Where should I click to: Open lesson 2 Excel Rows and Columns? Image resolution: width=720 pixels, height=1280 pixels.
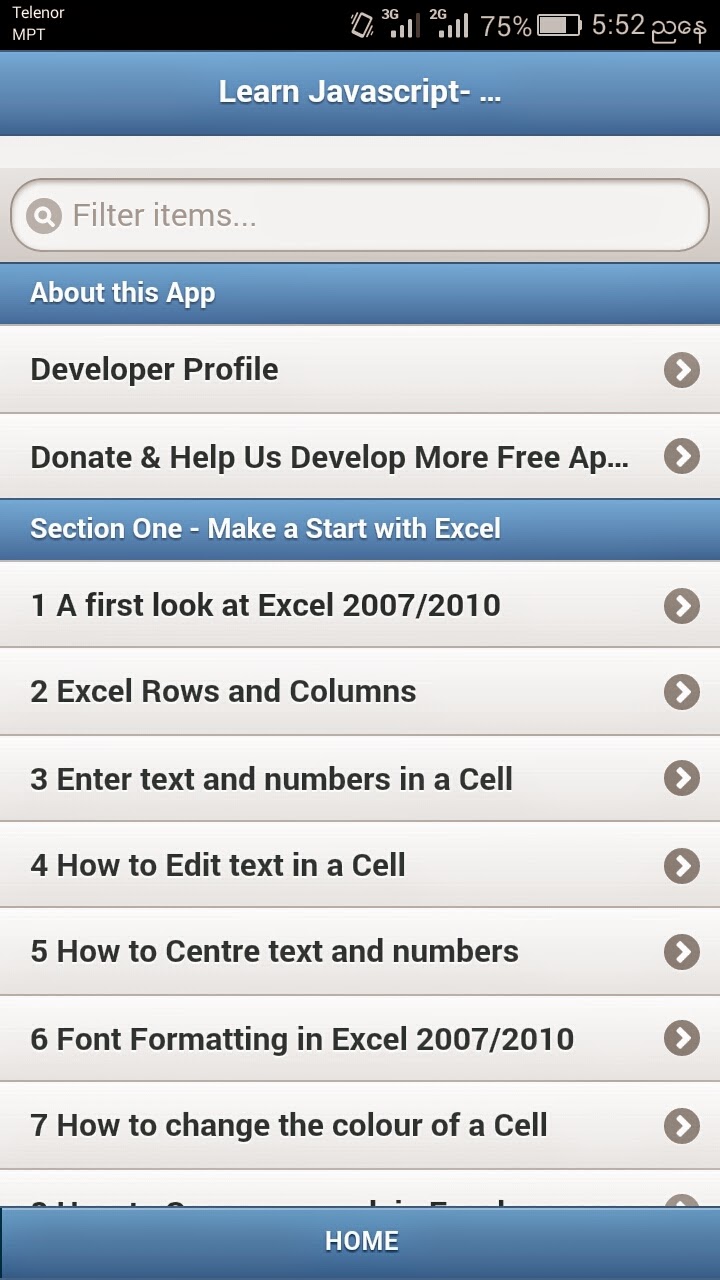[360, 692]
